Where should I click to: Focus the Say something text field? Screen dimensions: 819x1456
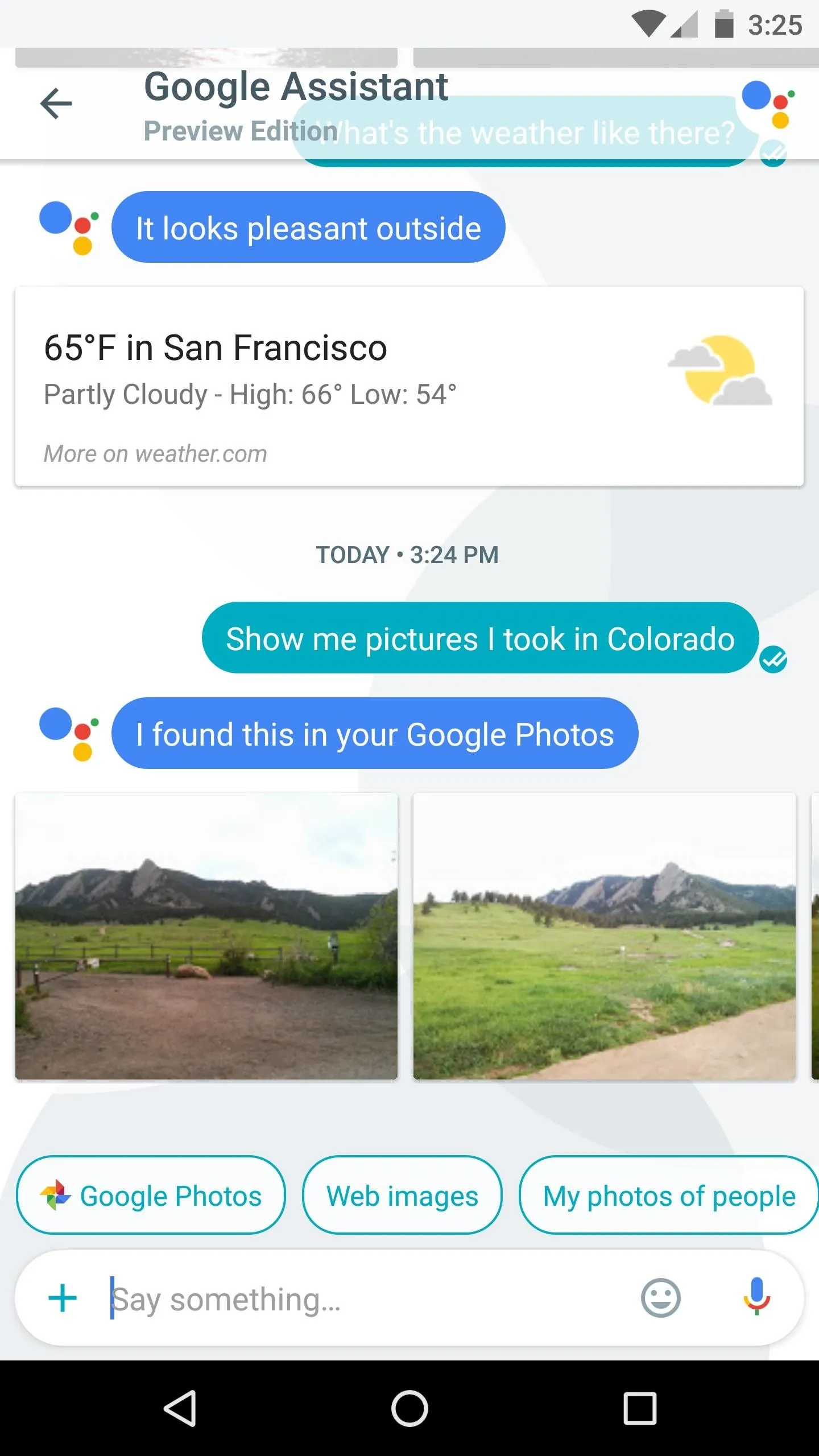(364, 1299)
